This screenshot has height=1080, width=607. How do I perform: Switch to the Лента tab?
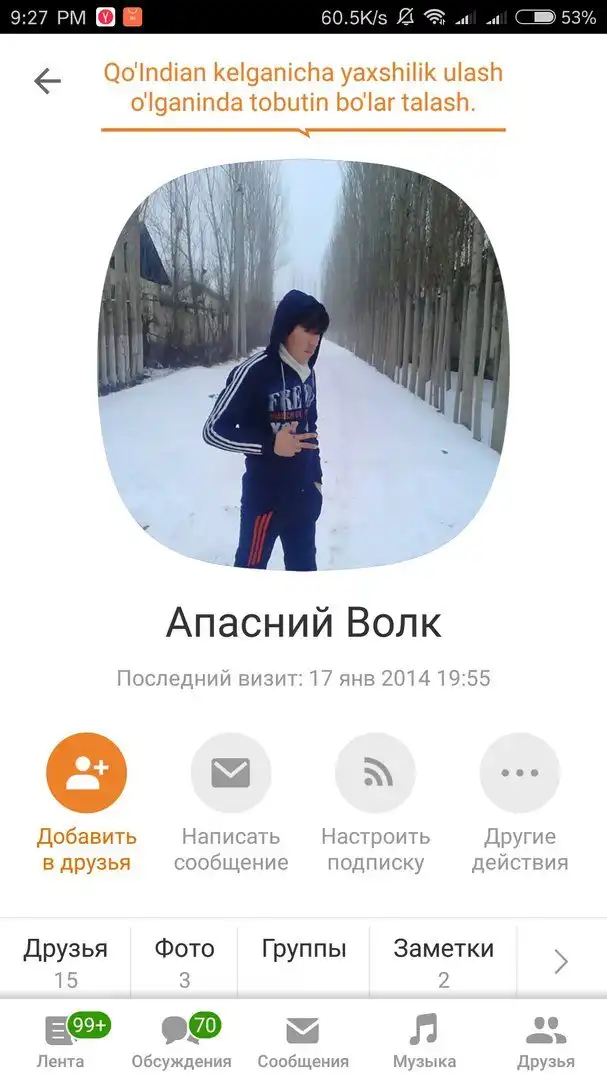click(x=61, y=1040)
